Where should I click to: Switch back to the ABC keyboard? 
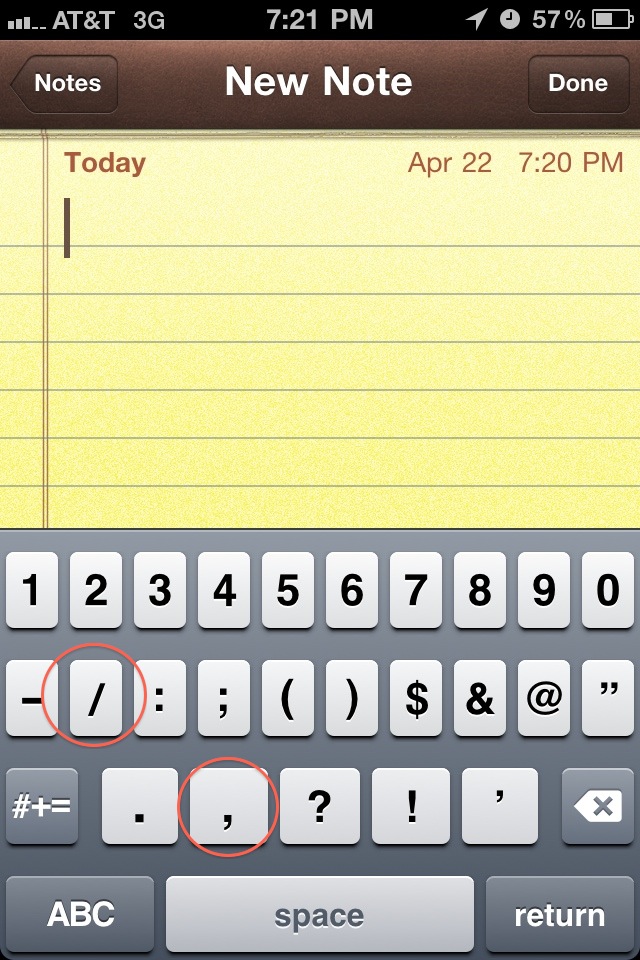[81, 914]
